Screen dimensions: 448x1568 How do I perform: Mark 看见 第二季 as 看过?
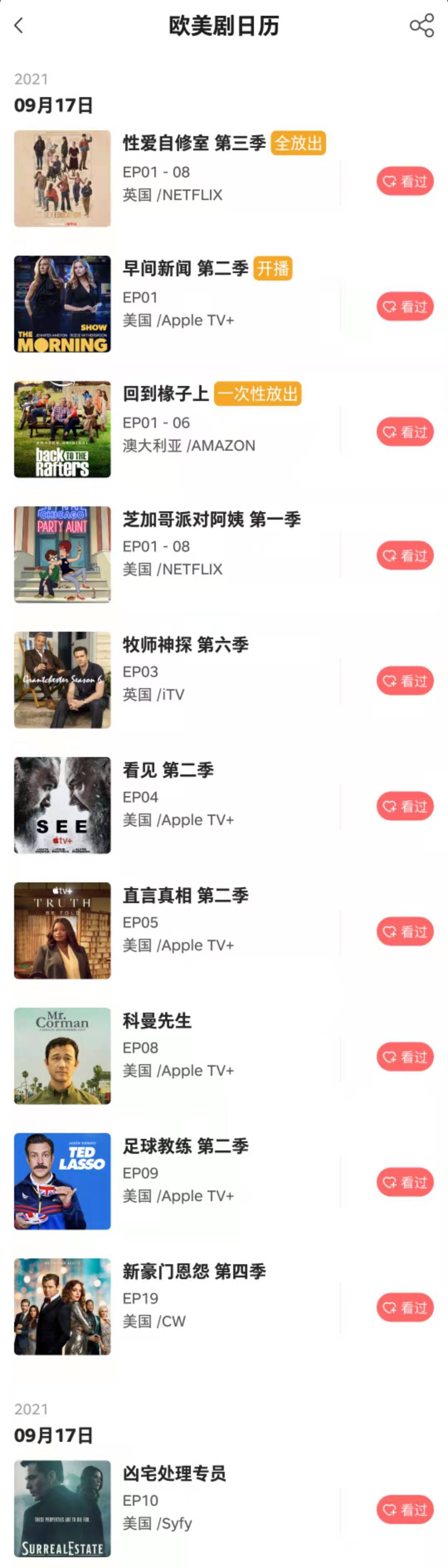tap(405, 806)
